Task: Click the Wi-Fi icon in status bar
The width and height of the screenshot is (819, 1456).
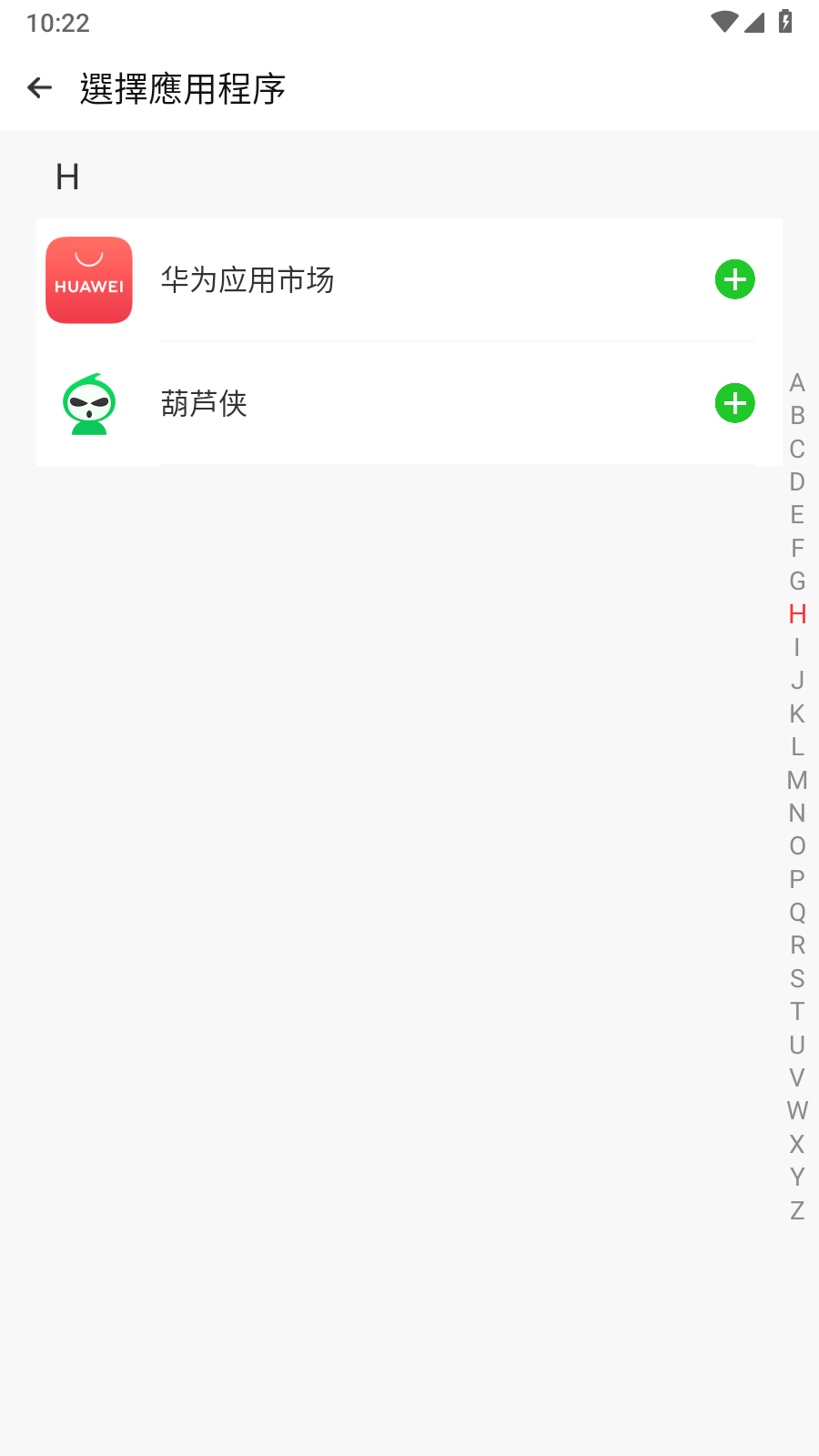Action: click(723, 22)
